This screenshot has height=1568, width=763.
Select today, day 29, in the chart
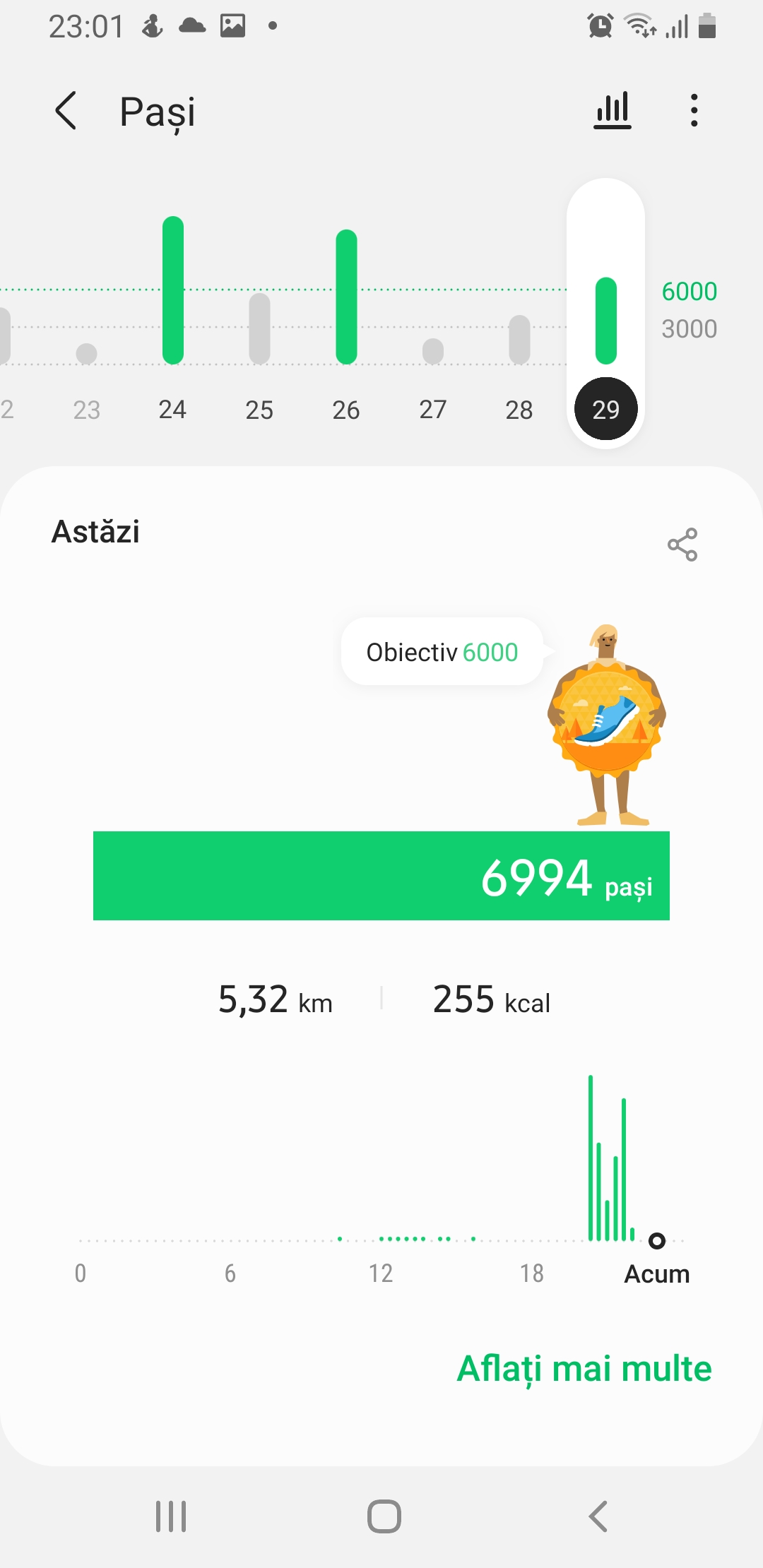[x=605, y=409]
